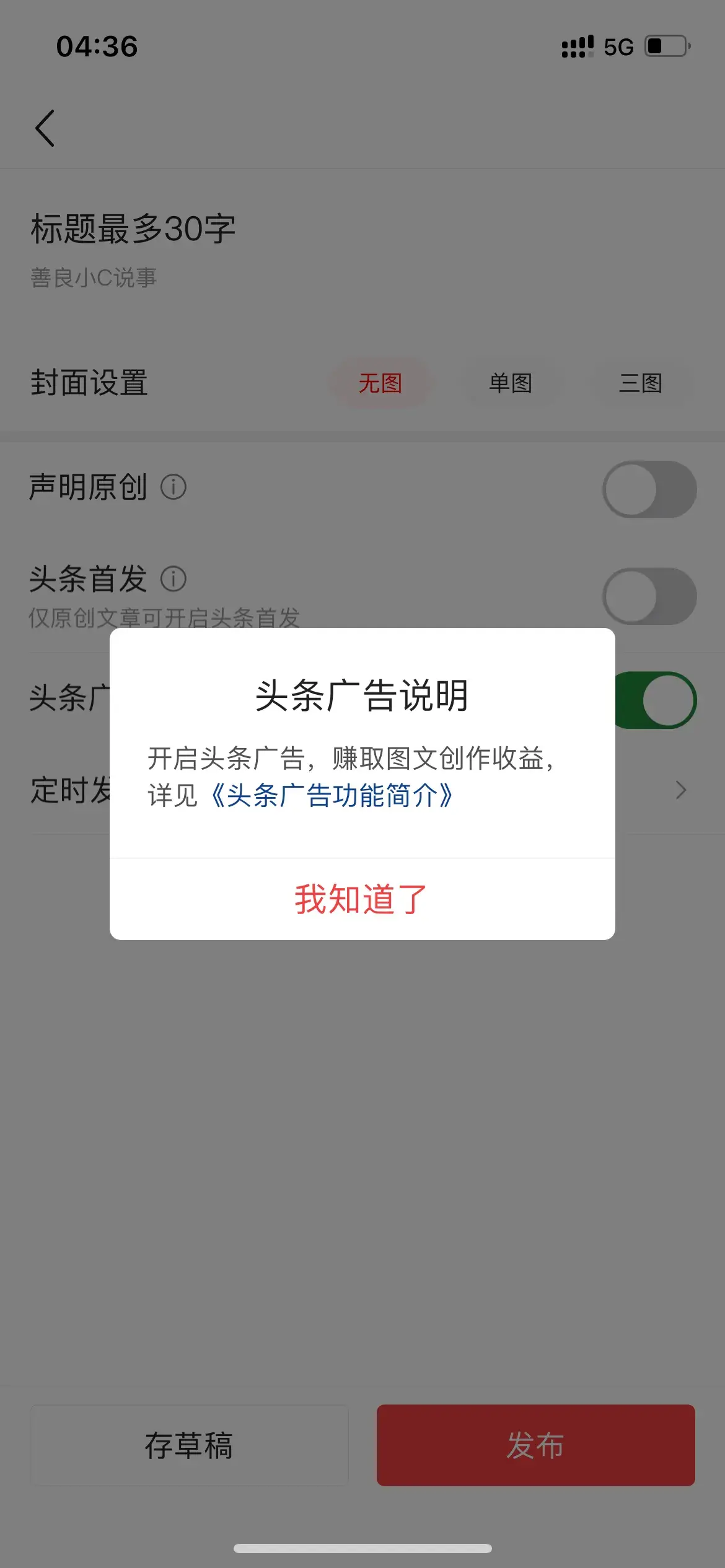Toggle the 声明原创 switch
Image resolution: width=725 pixels, height=1568 pixels.
649,489
